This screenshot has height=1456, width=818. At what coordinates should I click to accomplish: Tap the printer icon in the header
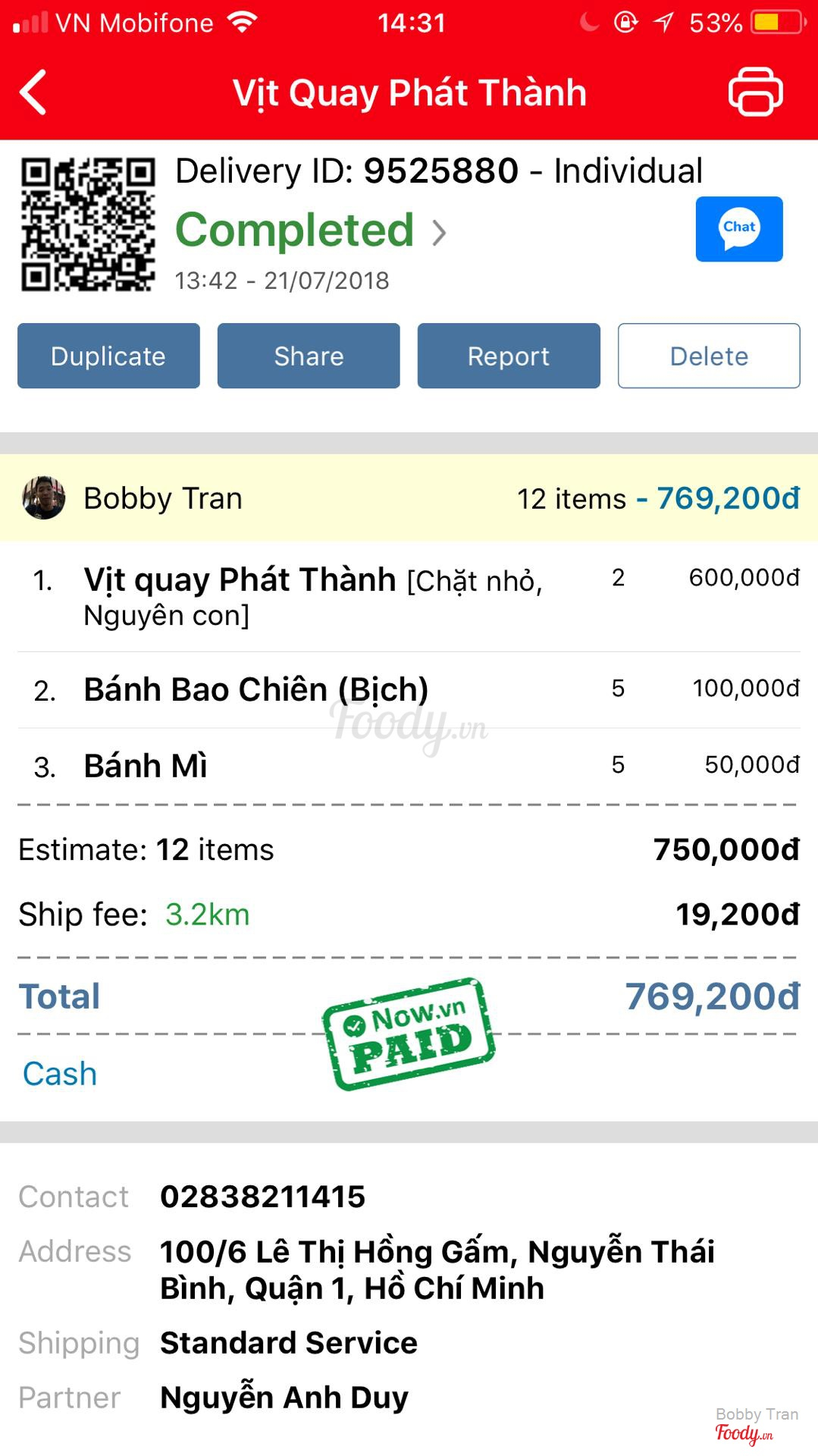point(755,92)
